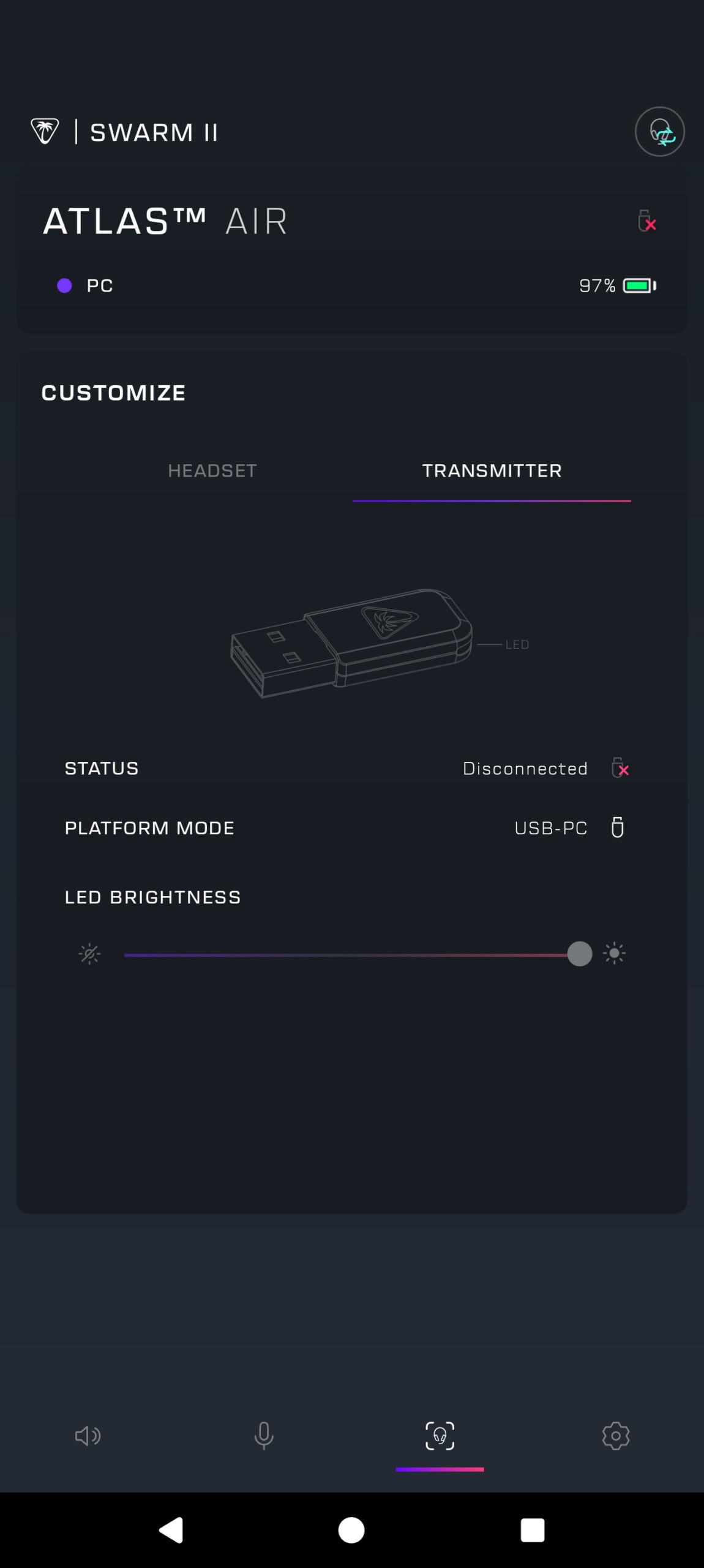Switch to the Headset tab

point(212,470)
